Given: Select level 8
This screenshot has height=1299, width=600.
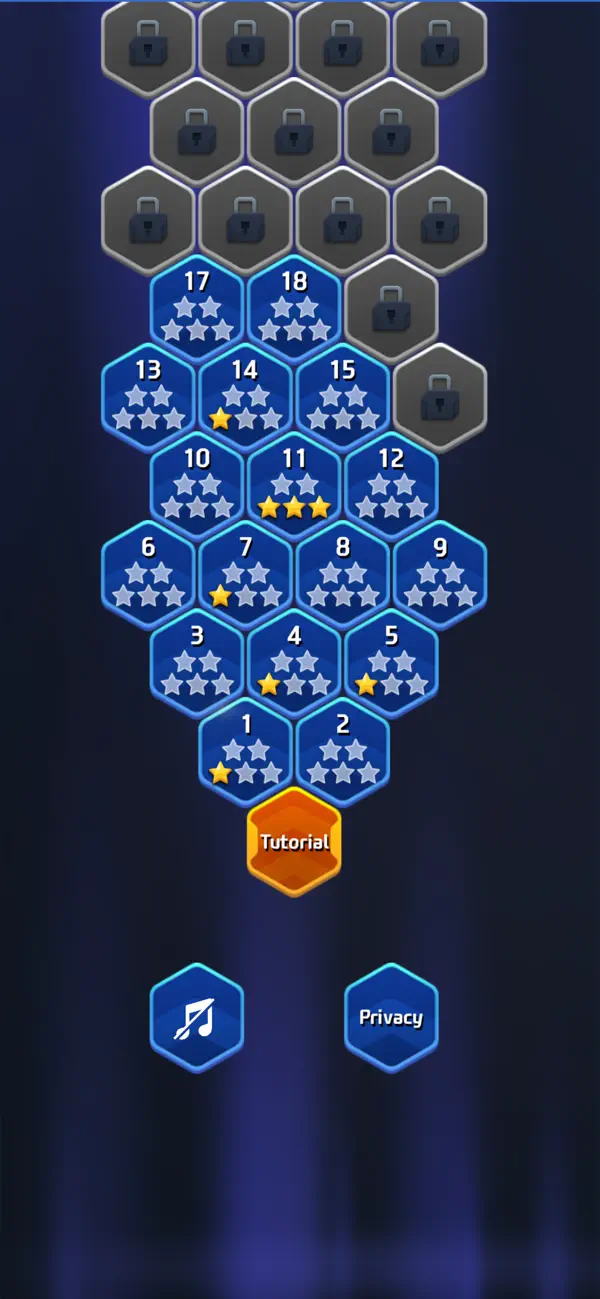Looking at the screenshot, I should tap(343, 575).
